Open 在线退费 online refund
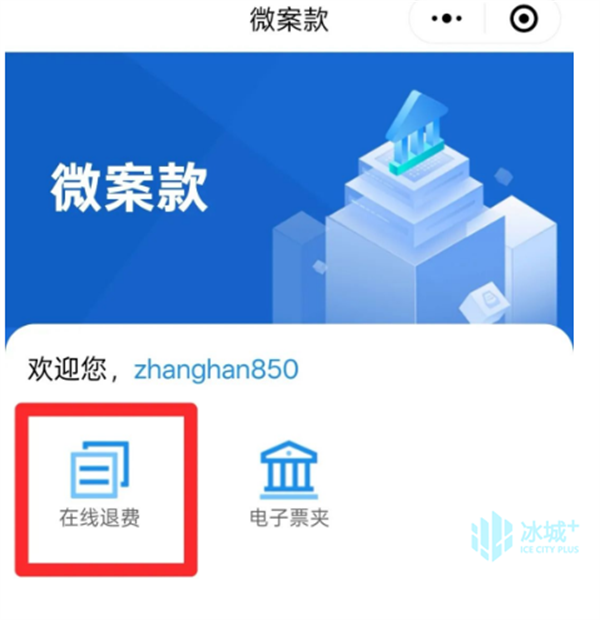Screen dimensions: 600x620 coord(106,483)
